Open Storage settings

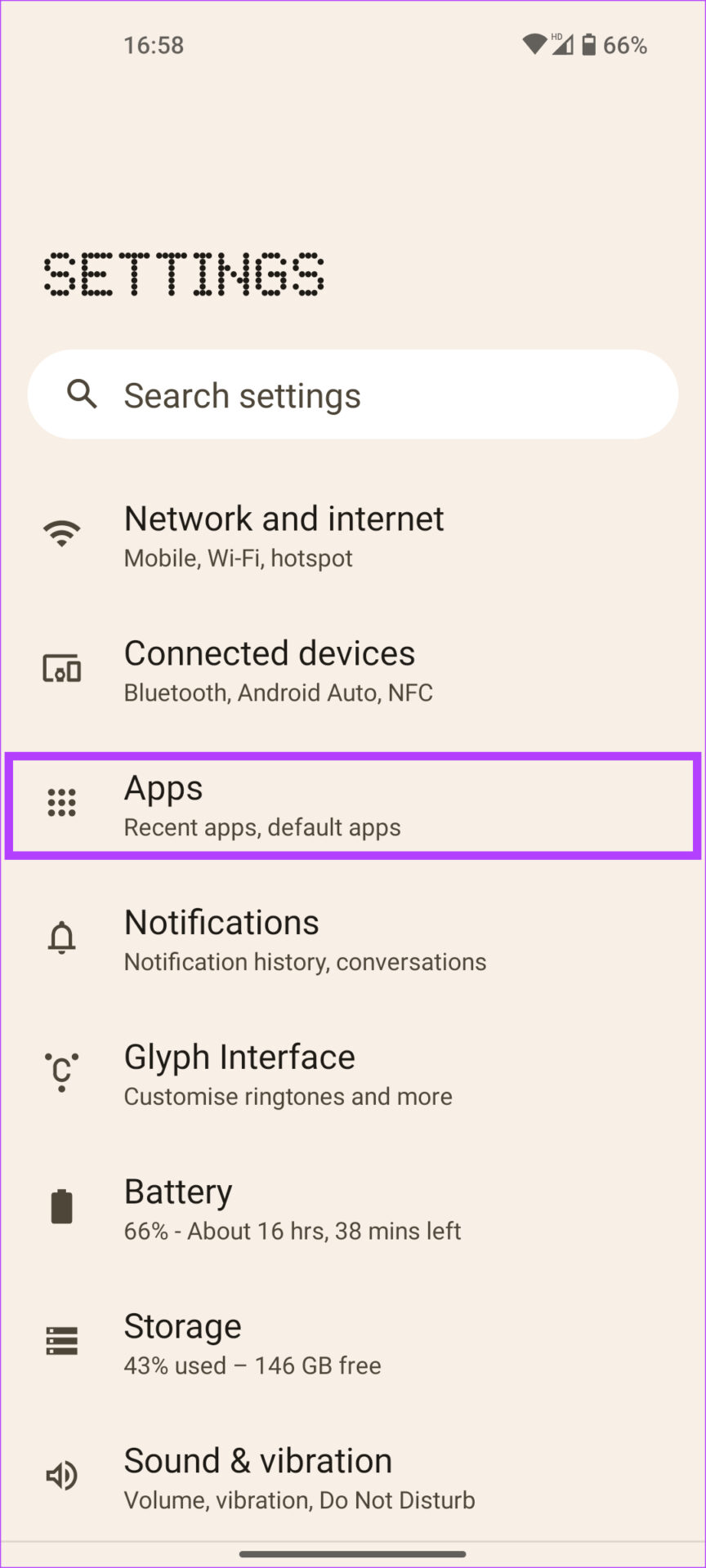pos(353,1344)
